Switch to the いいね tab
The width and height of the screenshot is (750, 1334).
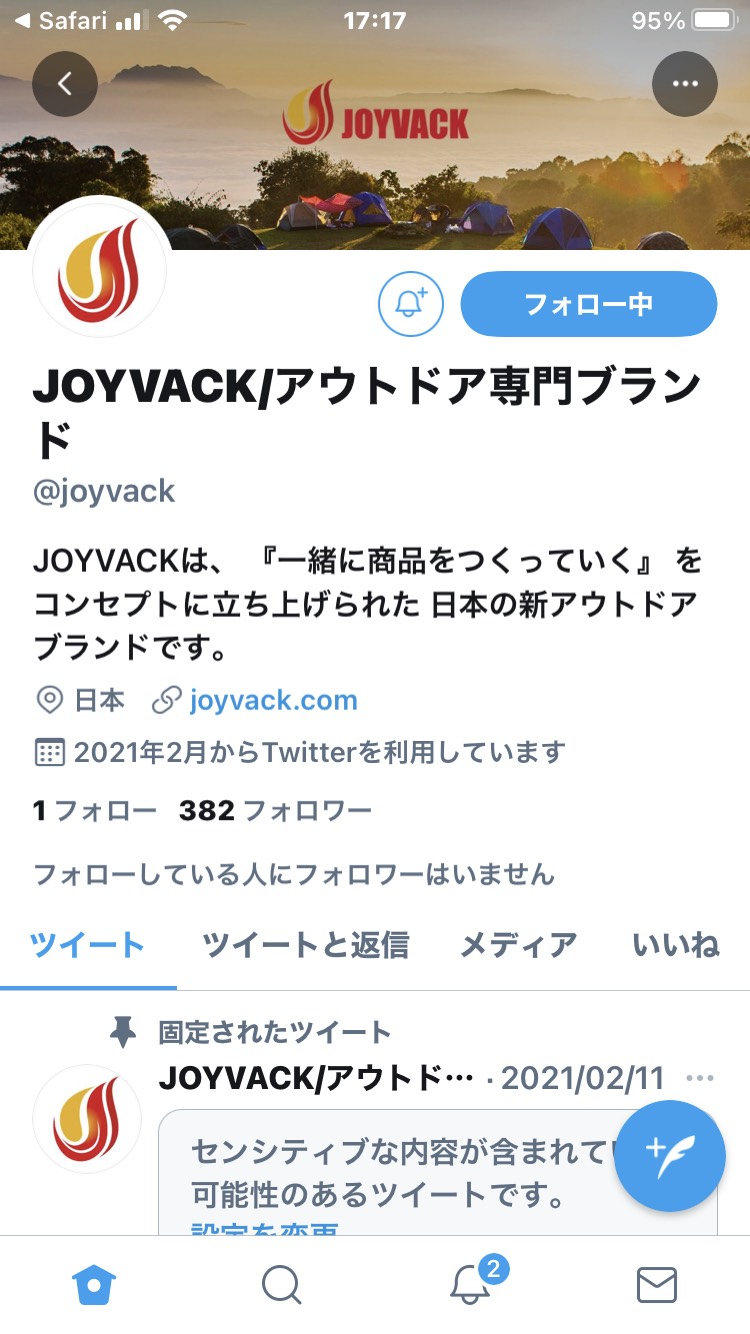click(677, 944)
